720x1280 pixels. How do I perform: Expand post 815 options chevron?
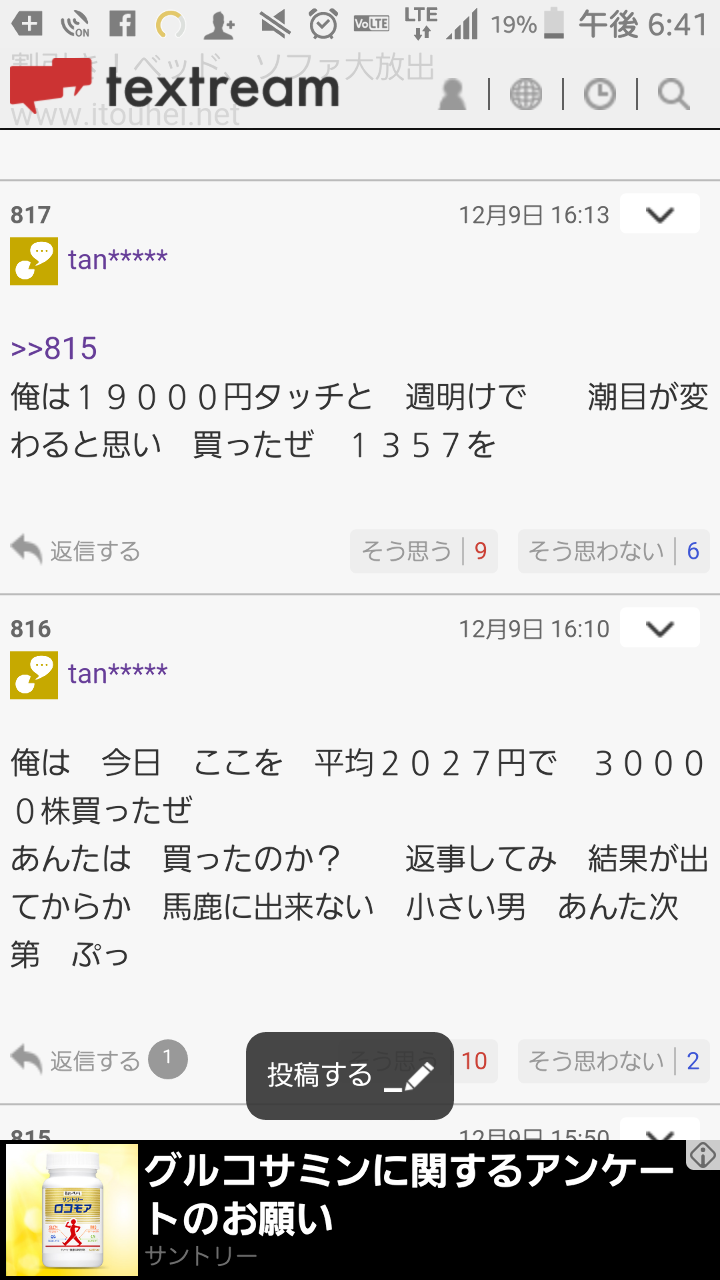(x=659, y=1137)
